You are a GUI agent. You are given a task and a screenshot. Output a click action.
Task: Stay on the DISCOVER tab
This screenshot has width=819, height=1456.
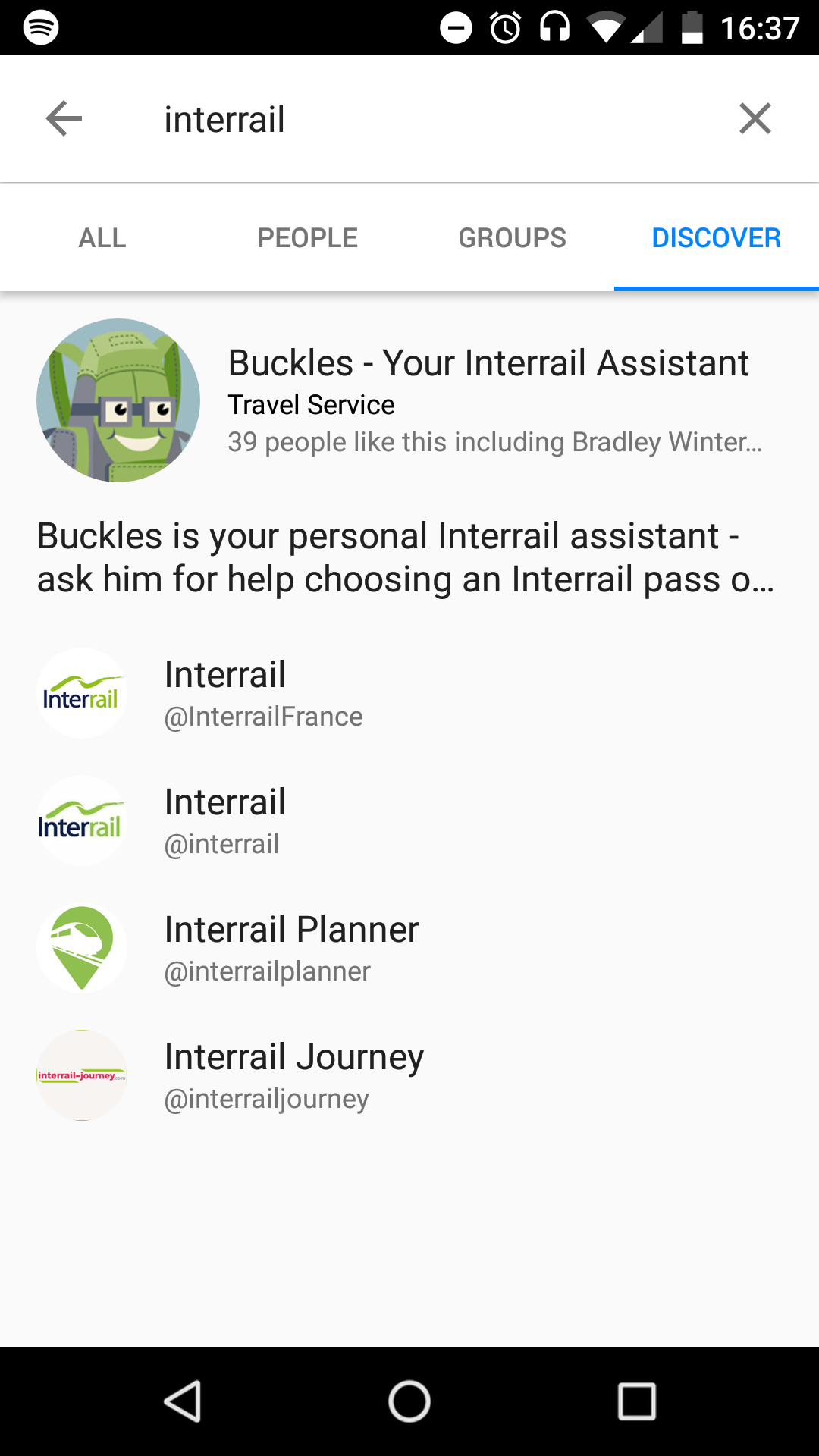pyautogui.click(x=717, y=237)
